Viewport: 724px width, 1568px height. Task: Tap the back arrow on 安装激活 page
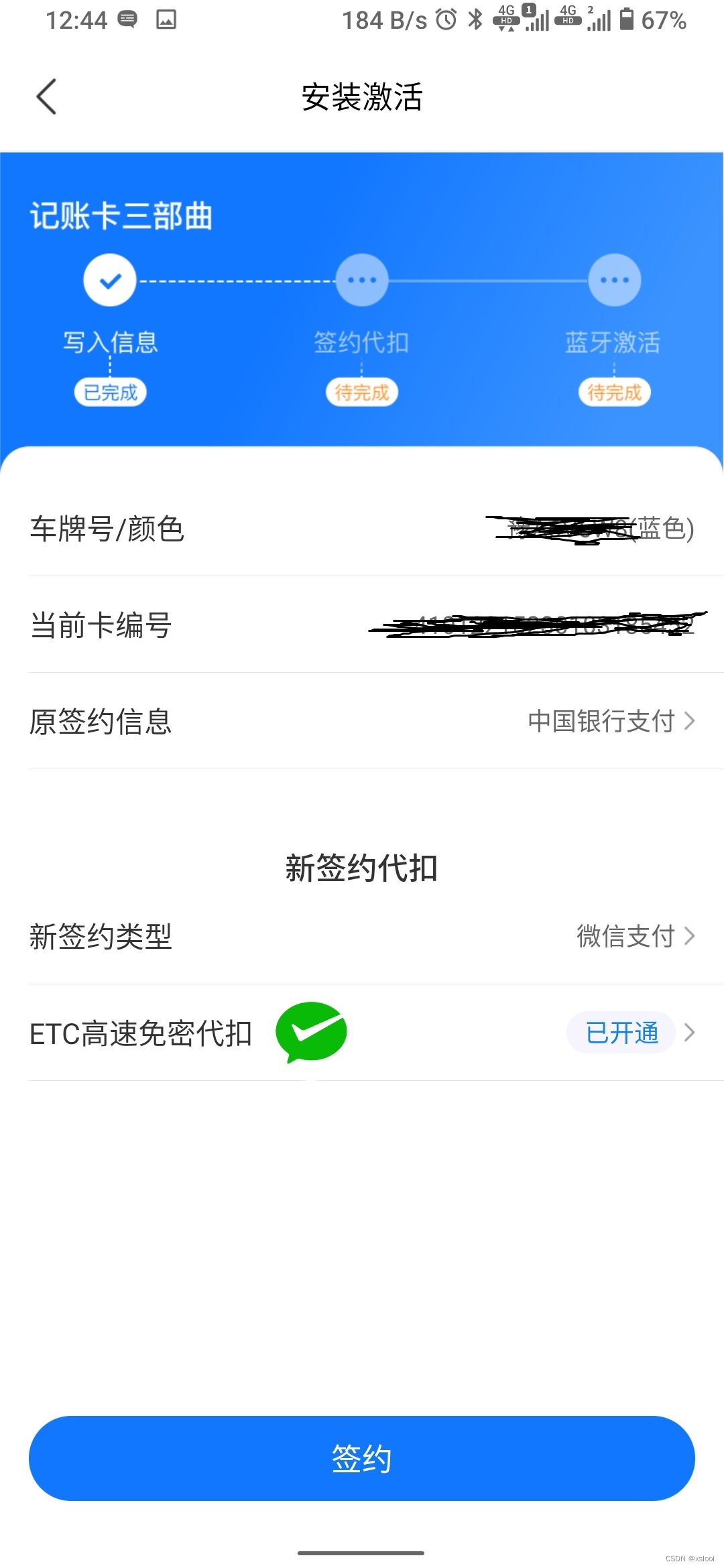pyautogui.click(x=46, y=96)
